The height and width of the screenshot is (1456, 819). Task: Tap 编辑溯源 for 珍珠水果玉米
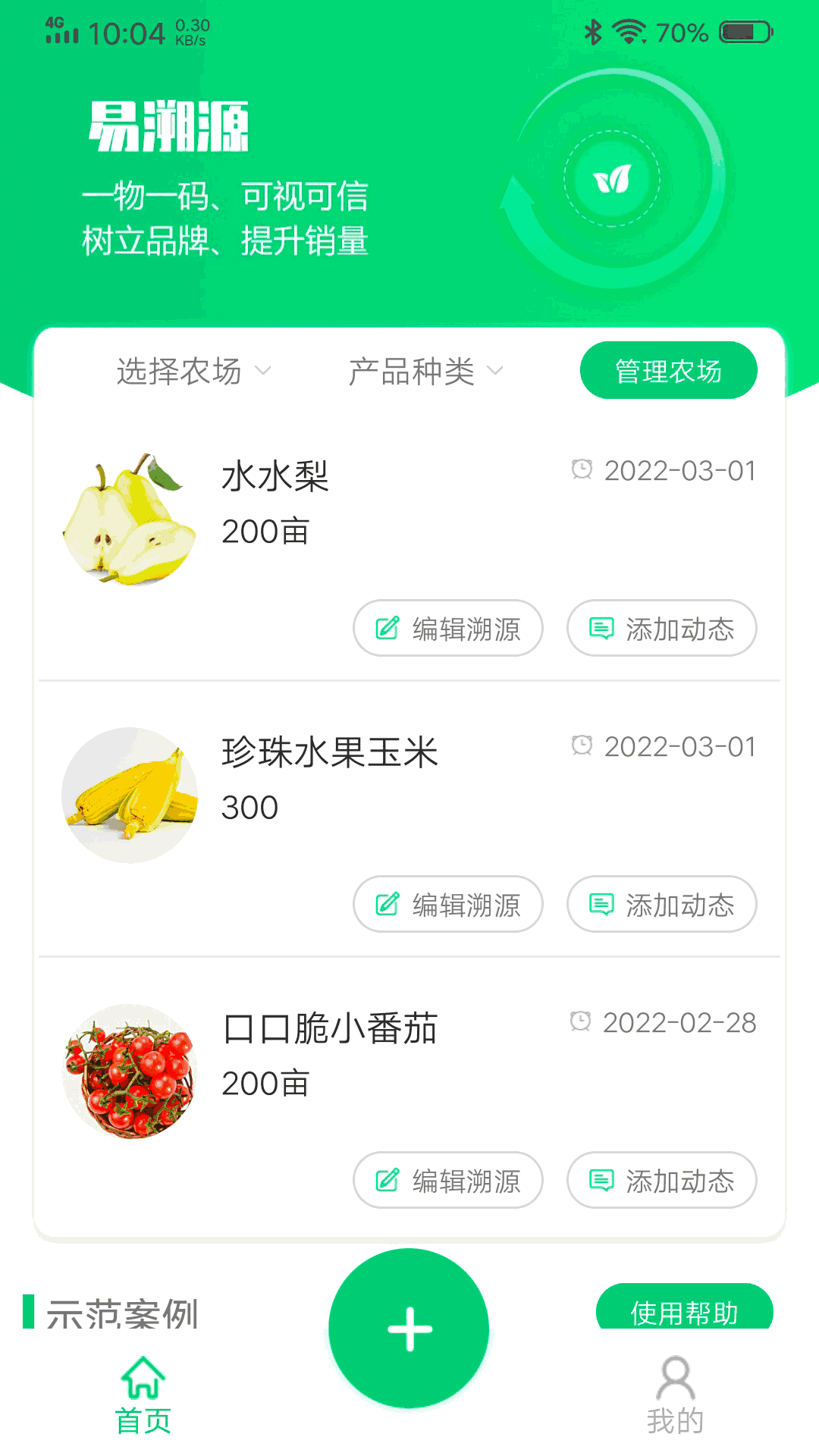(448, 905)
